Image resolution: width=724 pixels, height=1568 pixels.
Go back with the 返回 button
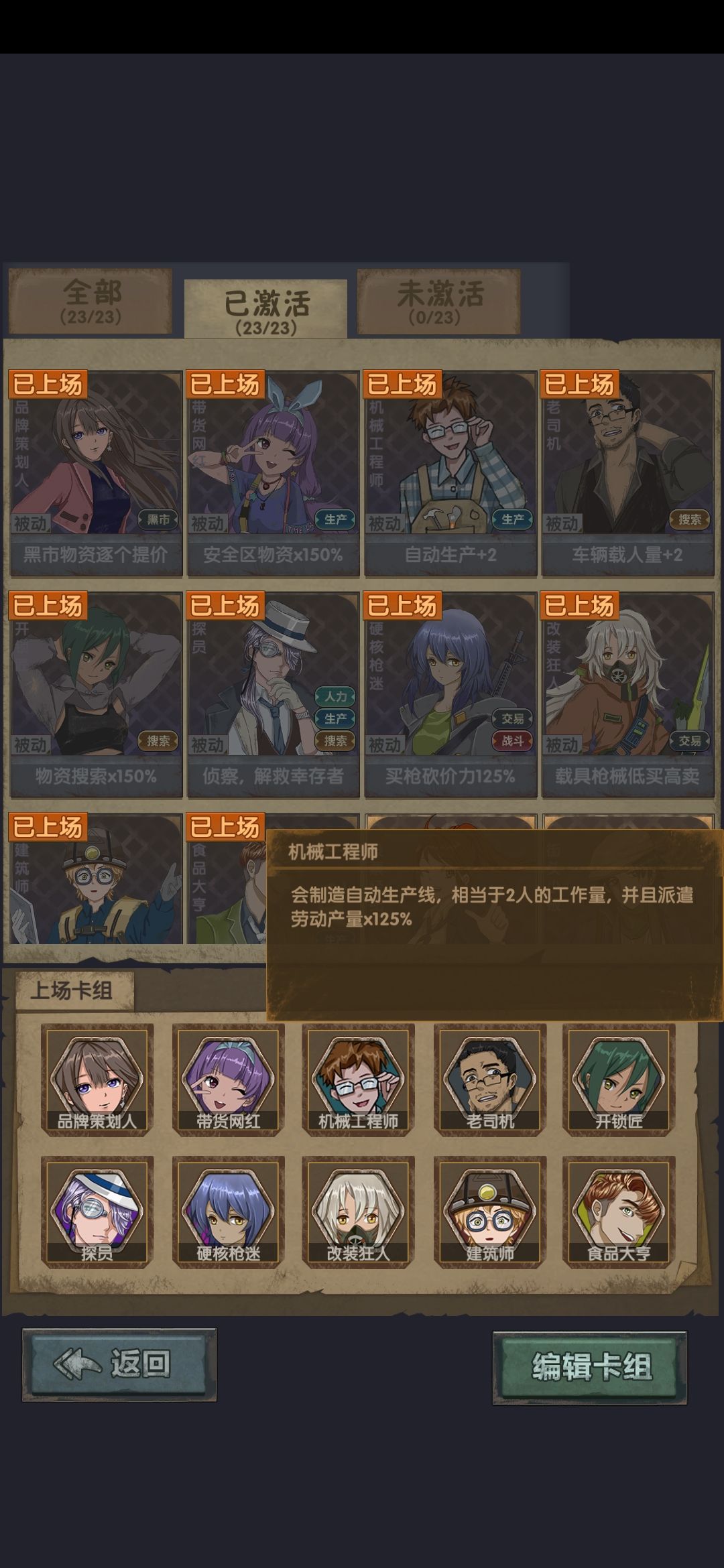[x=119, y=1364]
